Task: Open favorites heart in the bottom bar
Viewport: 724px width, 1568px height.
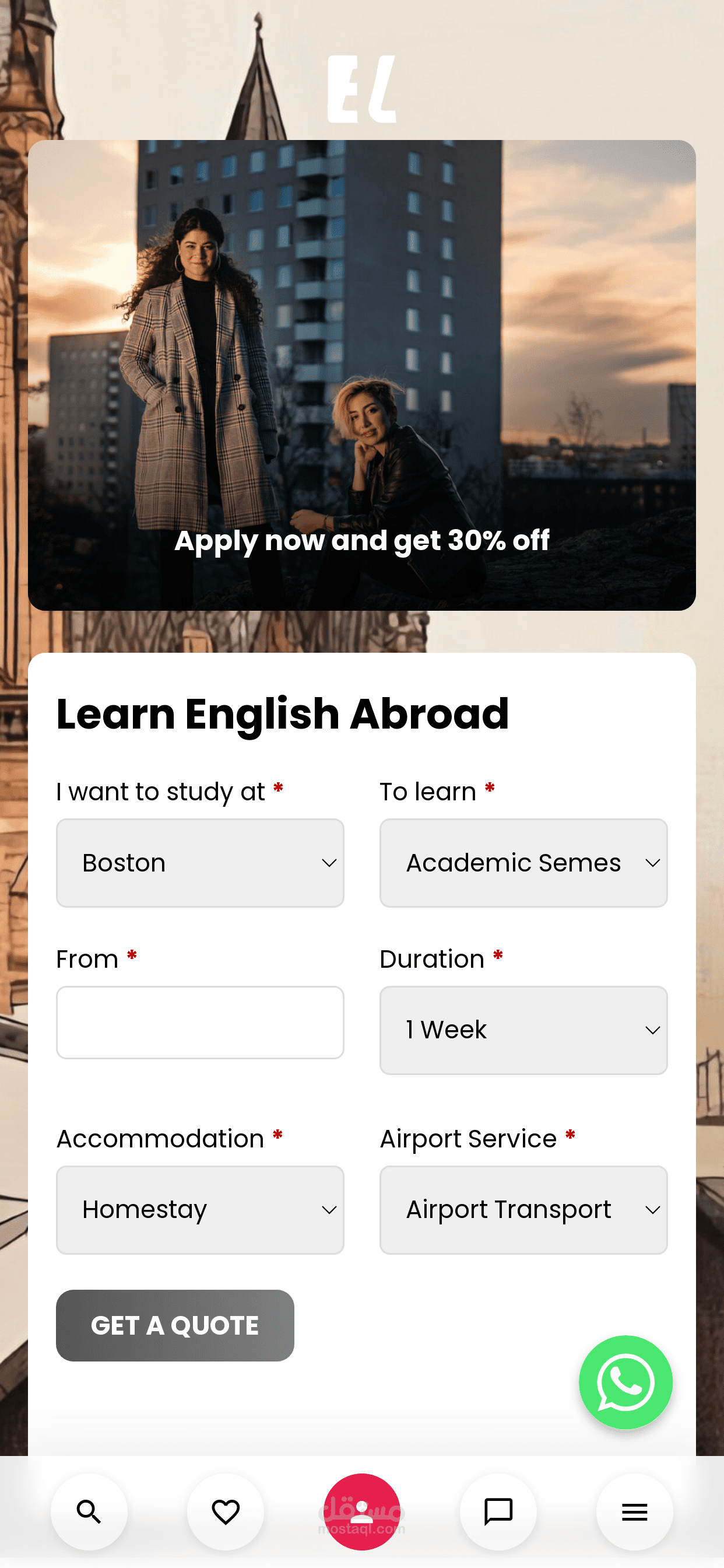Action: [225, 1511]
